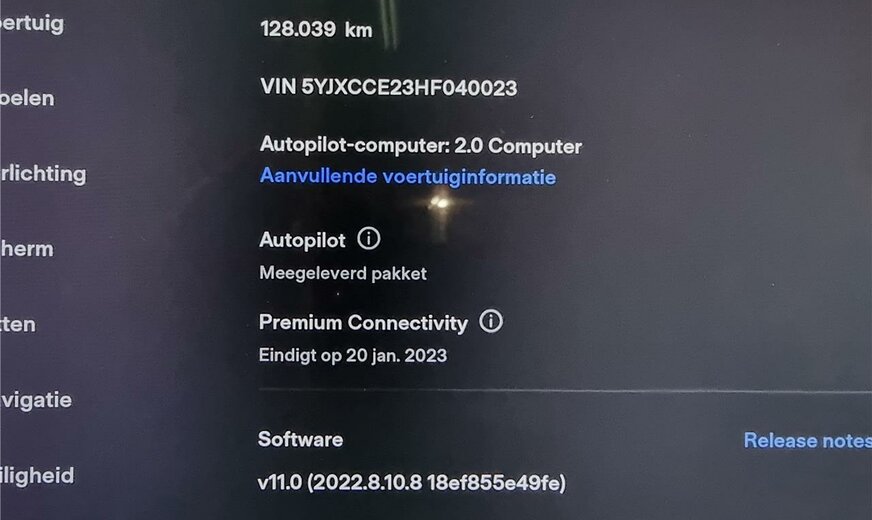Tap the info icon beside Premium Connectivity
The width and height of the screenshot is (872, 520).
pos(491,321)
